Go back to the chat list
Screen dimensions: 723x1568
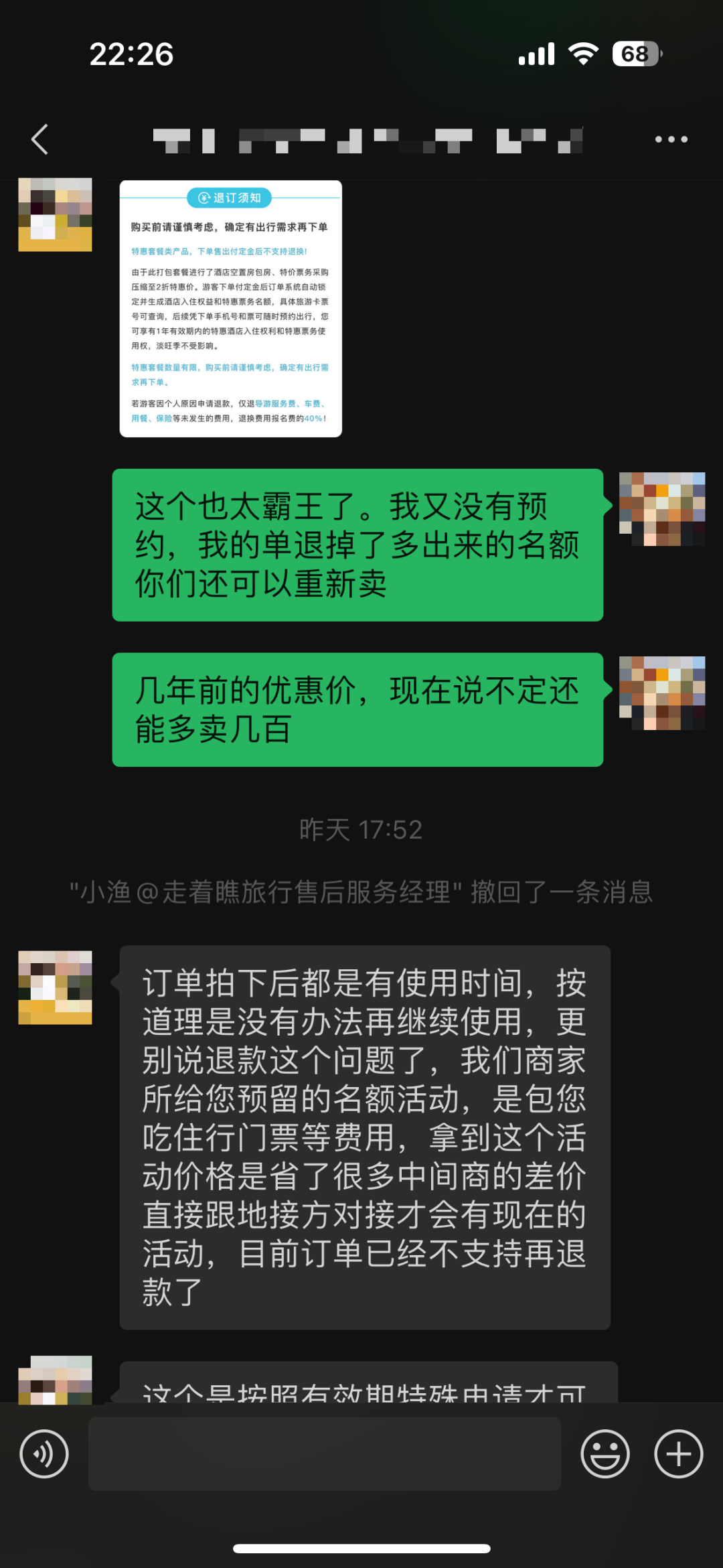click(x=40, y=139)
